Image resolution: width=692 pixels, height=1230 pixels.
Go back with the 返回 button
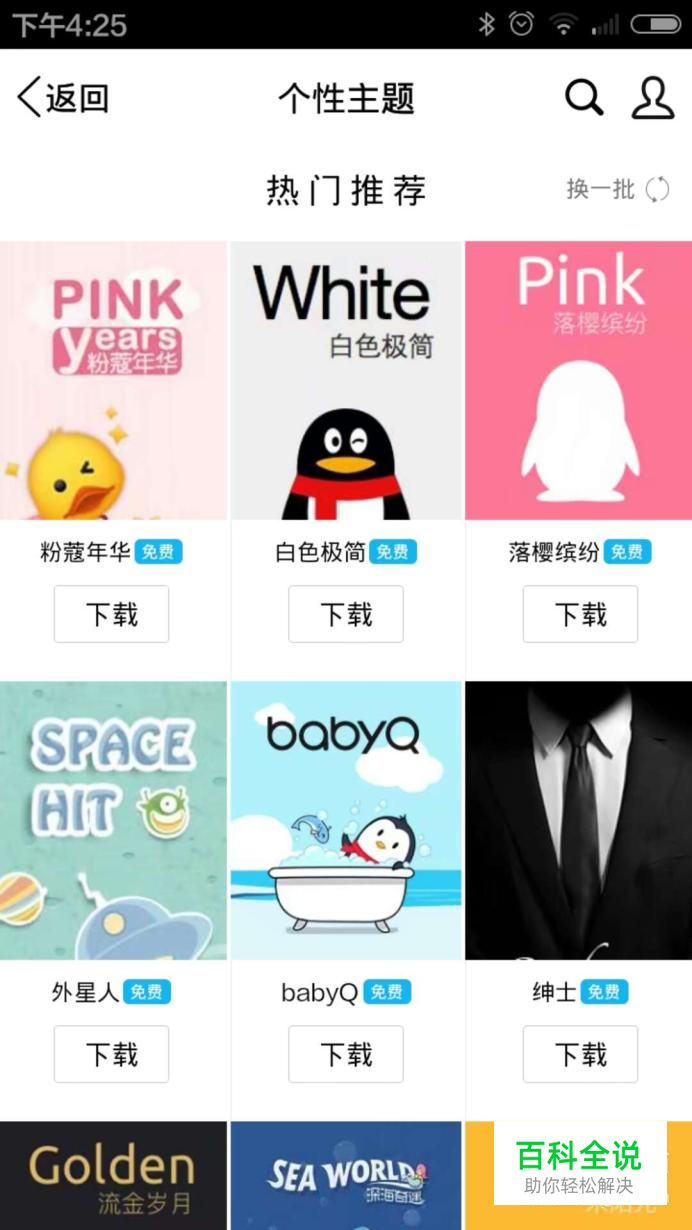[62, 98]
